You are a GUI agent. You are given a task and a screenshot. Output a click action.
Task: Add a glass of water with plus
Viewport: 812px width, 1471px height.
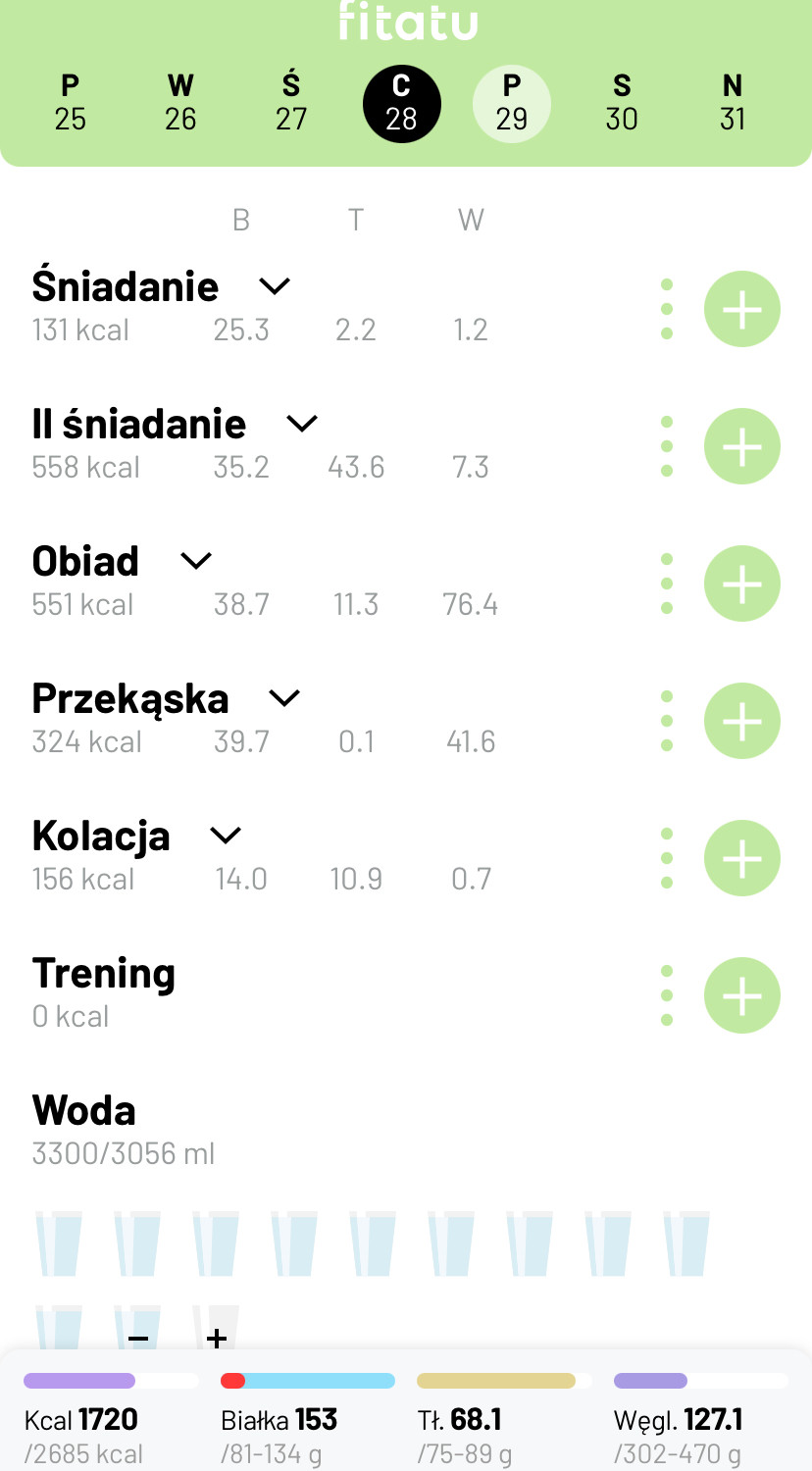click(217, 1338)
